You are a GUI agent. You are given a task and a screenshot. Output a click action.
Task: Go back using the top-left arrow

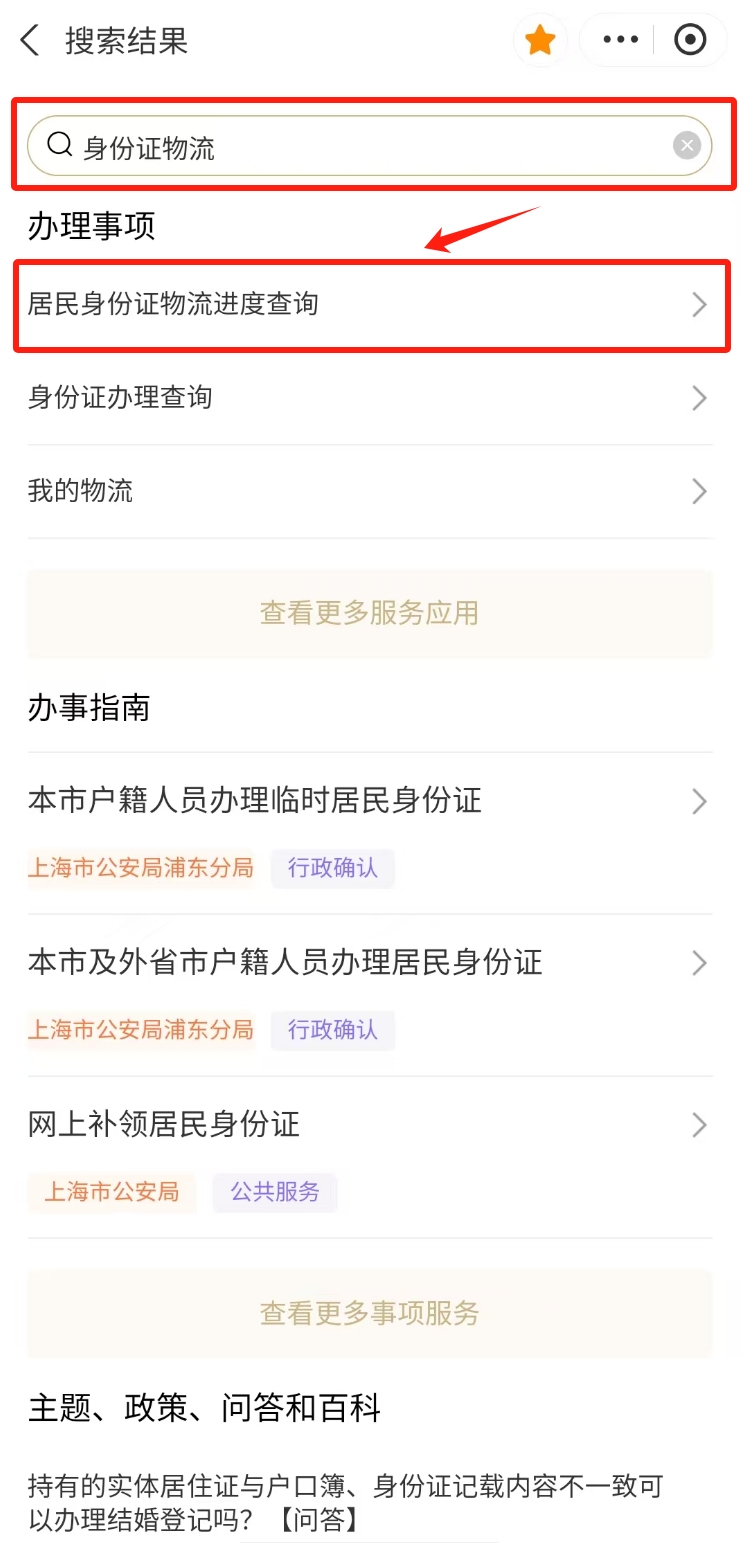click(30, 41)
